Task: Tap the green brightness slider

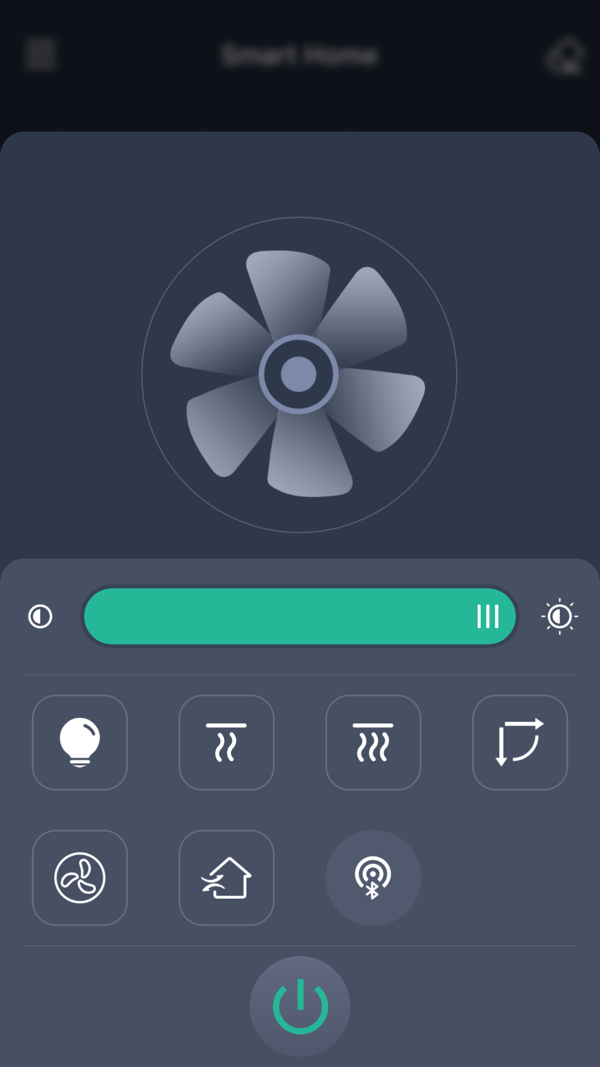Action: point(300,616)
